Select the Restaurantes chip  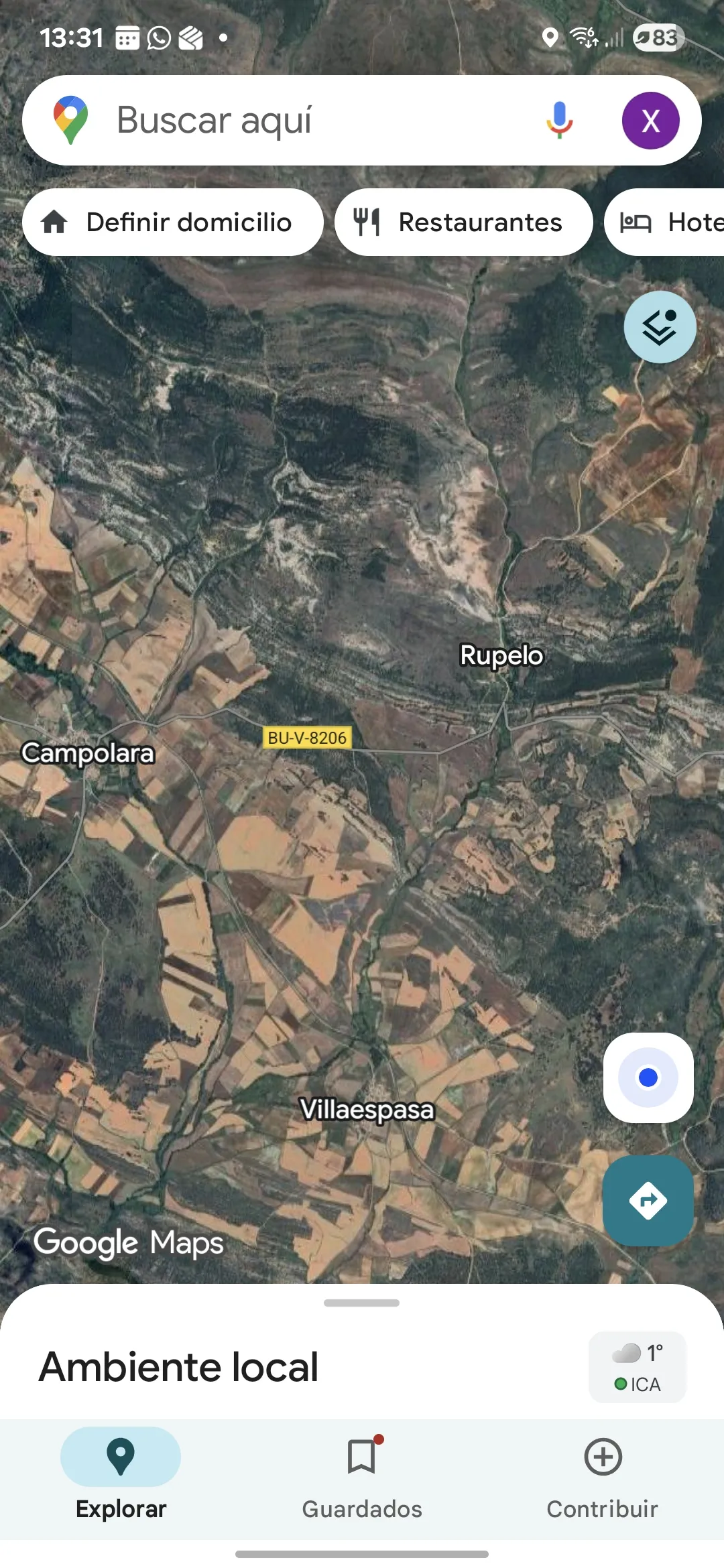click(464, 222)
